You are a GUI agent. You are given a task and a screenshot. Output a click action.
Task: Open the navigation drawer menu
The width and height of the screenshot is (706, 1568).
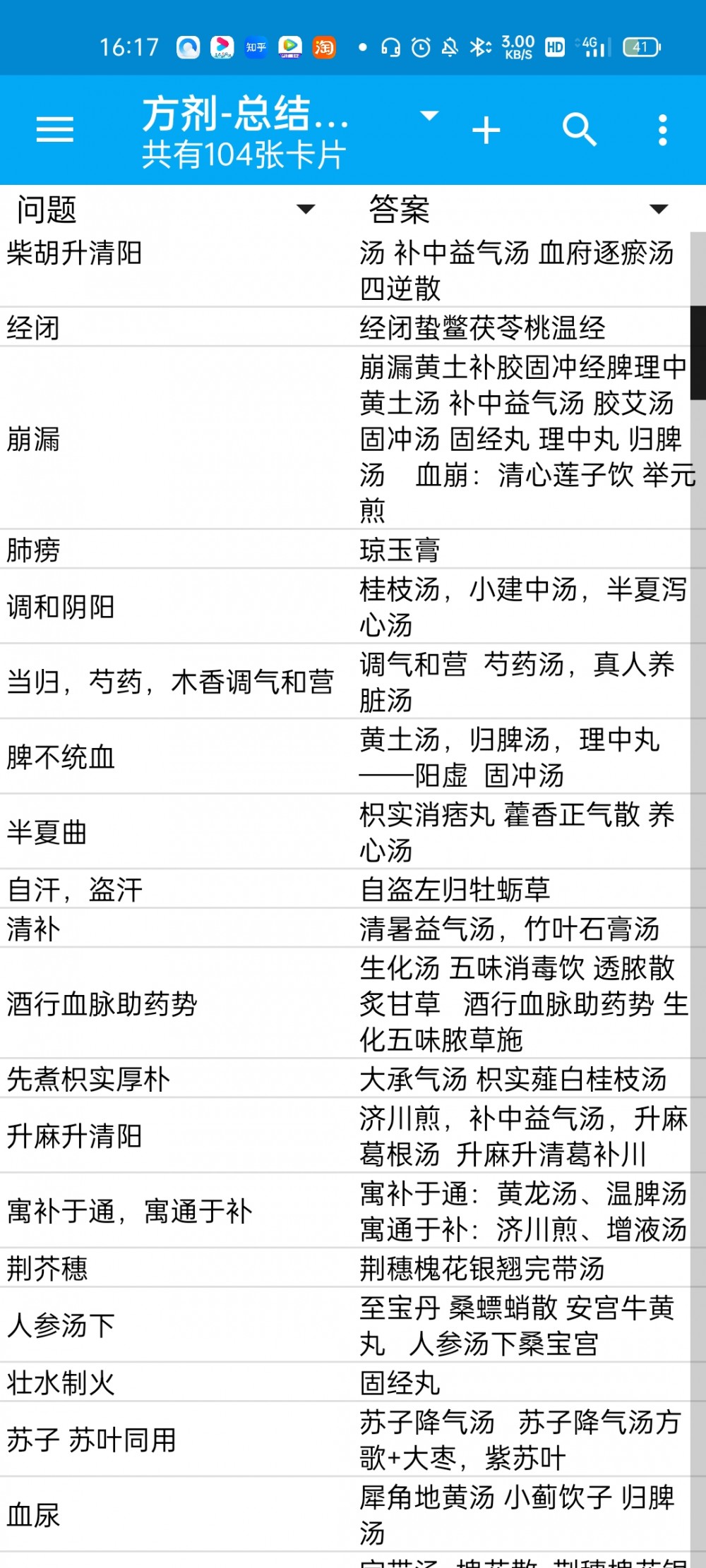click(55, 130)
